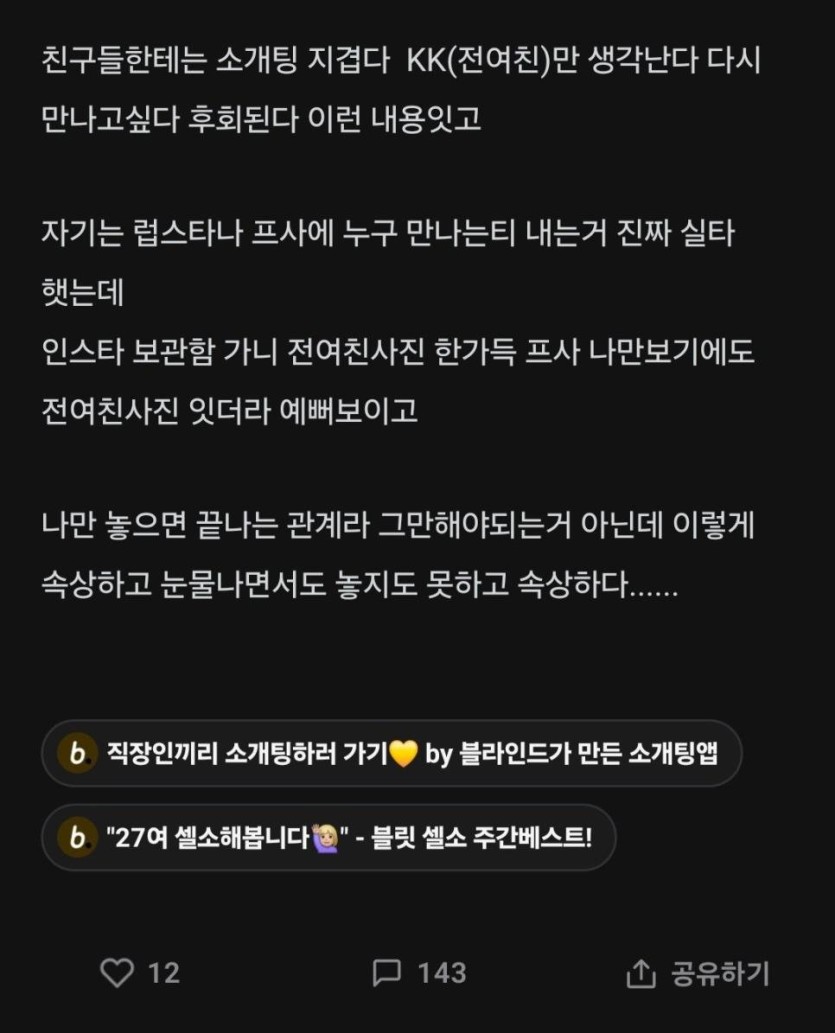Open the 직장인끼리 소개팅하러 가기 chip

pos(391,753)
